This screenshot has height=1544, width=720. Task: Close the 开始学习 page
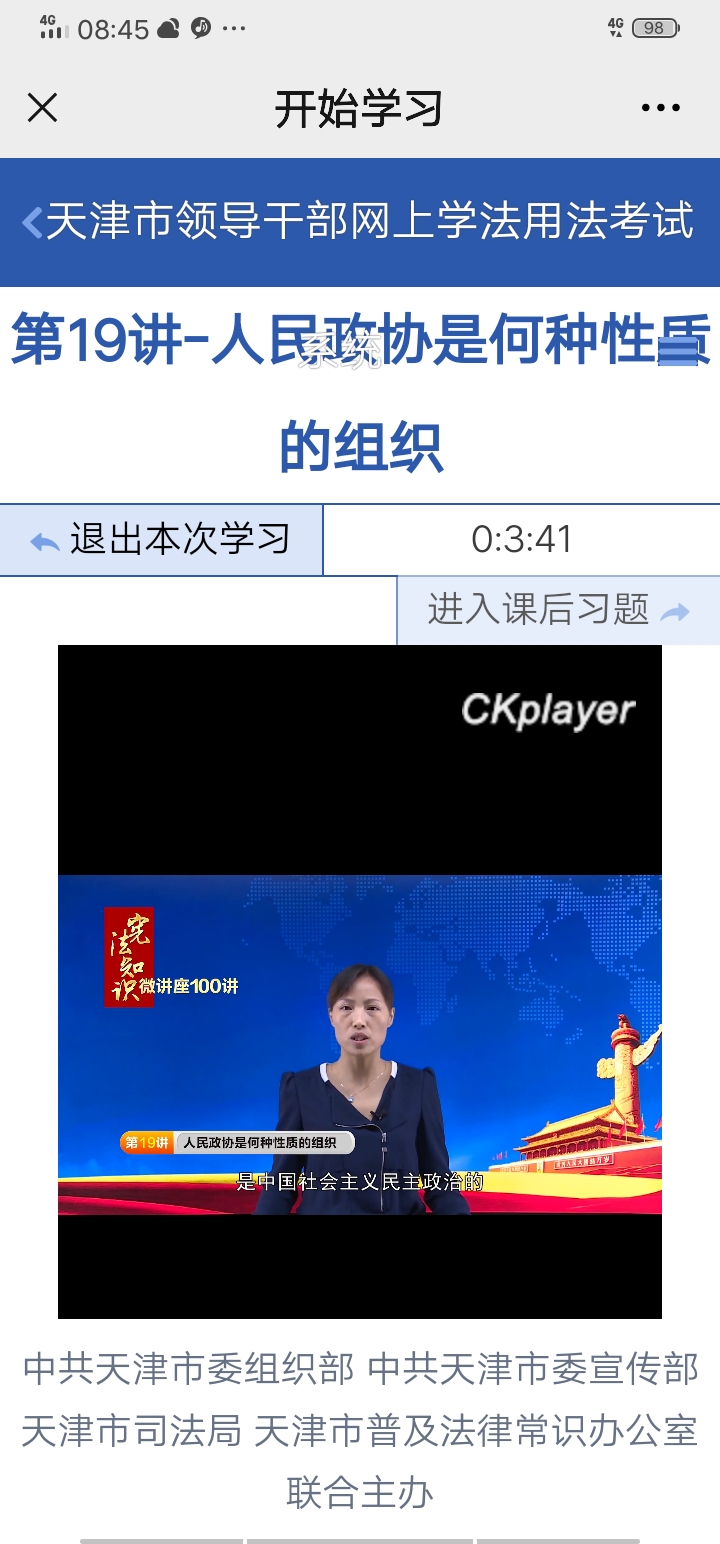[42, 108]
